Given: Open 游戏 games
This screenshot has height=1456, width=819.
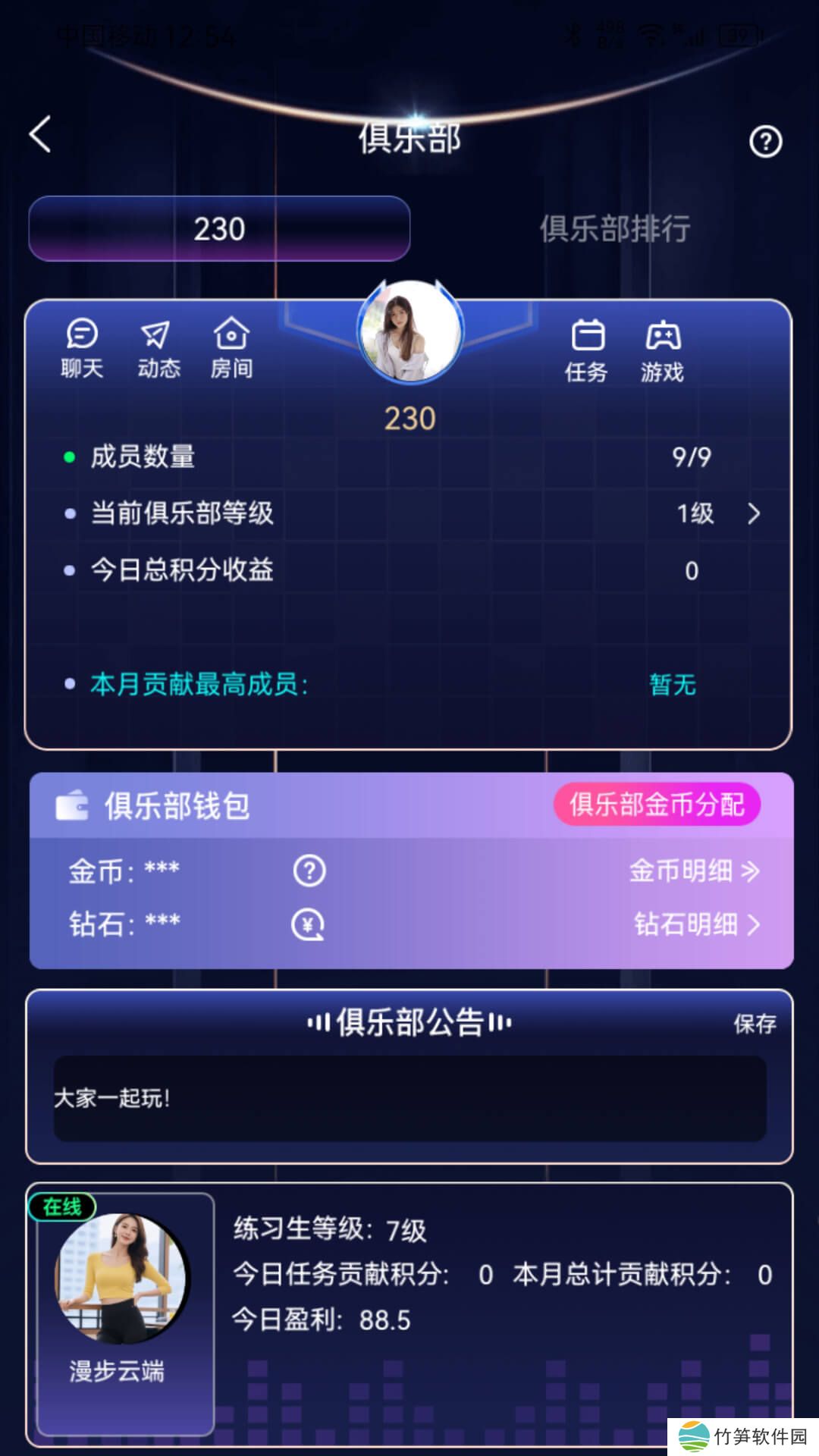Looking at the screenshot, I should click(662, 351).
